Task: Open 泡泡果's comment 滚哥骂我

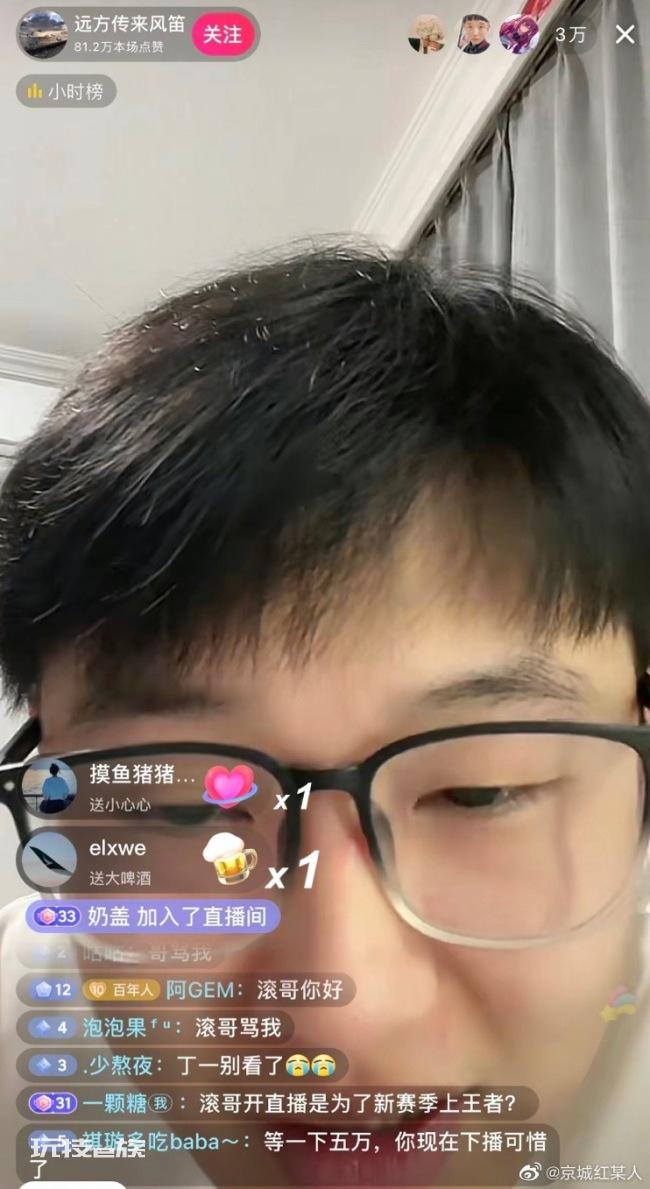Action: 155,1027
